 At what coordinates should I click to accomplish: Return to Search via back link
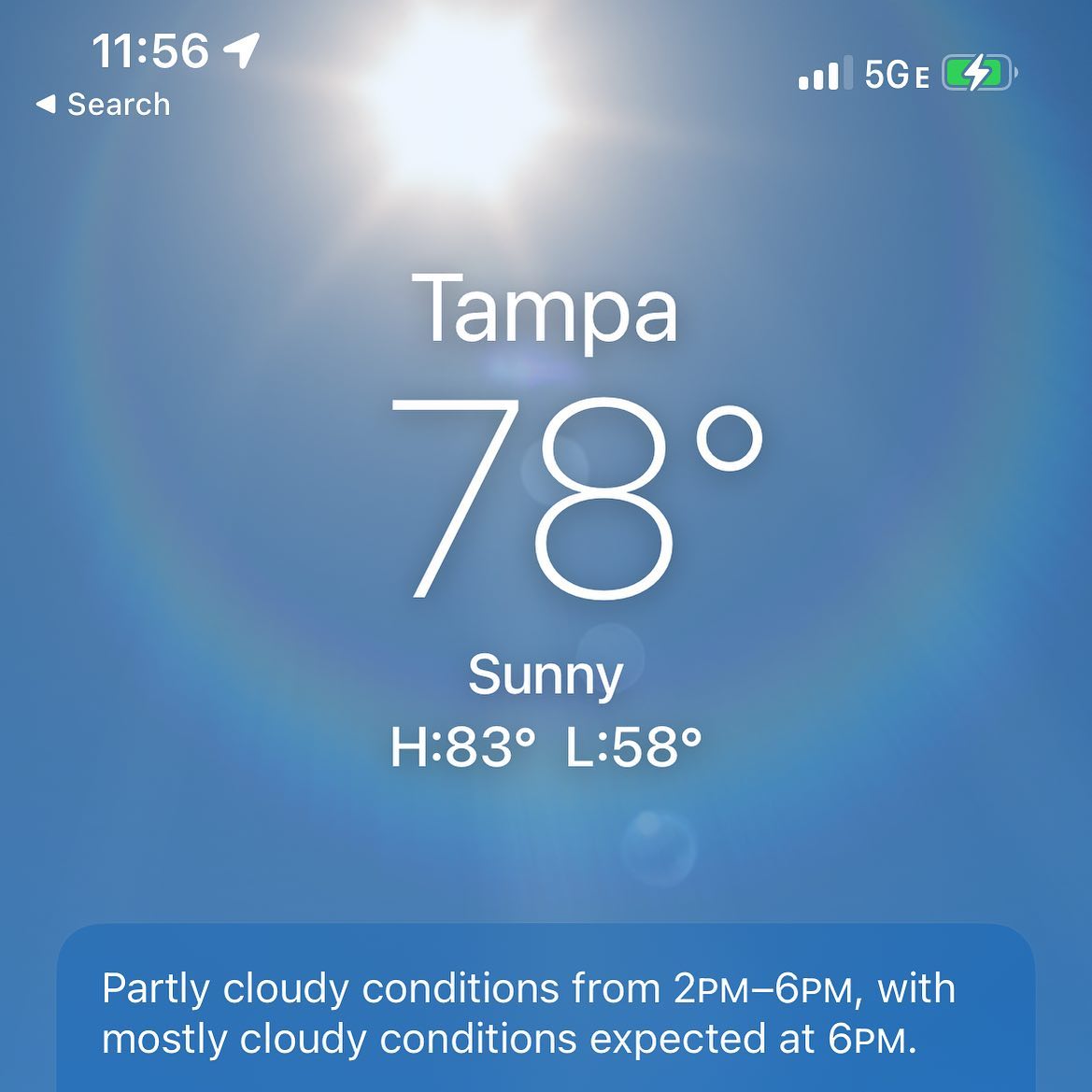tap(103, 105)
